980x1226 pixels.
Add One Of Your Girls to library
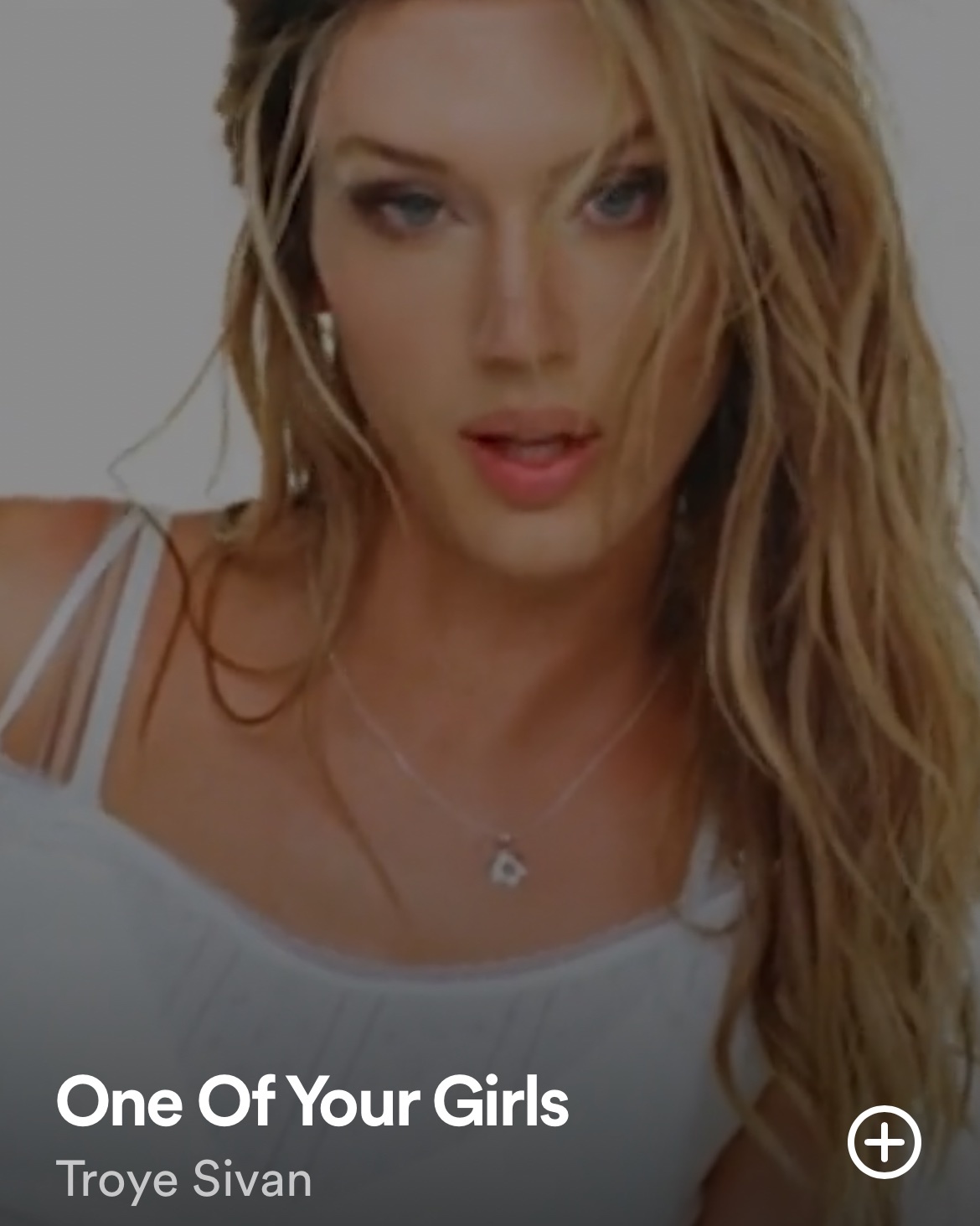[884, 1141]
